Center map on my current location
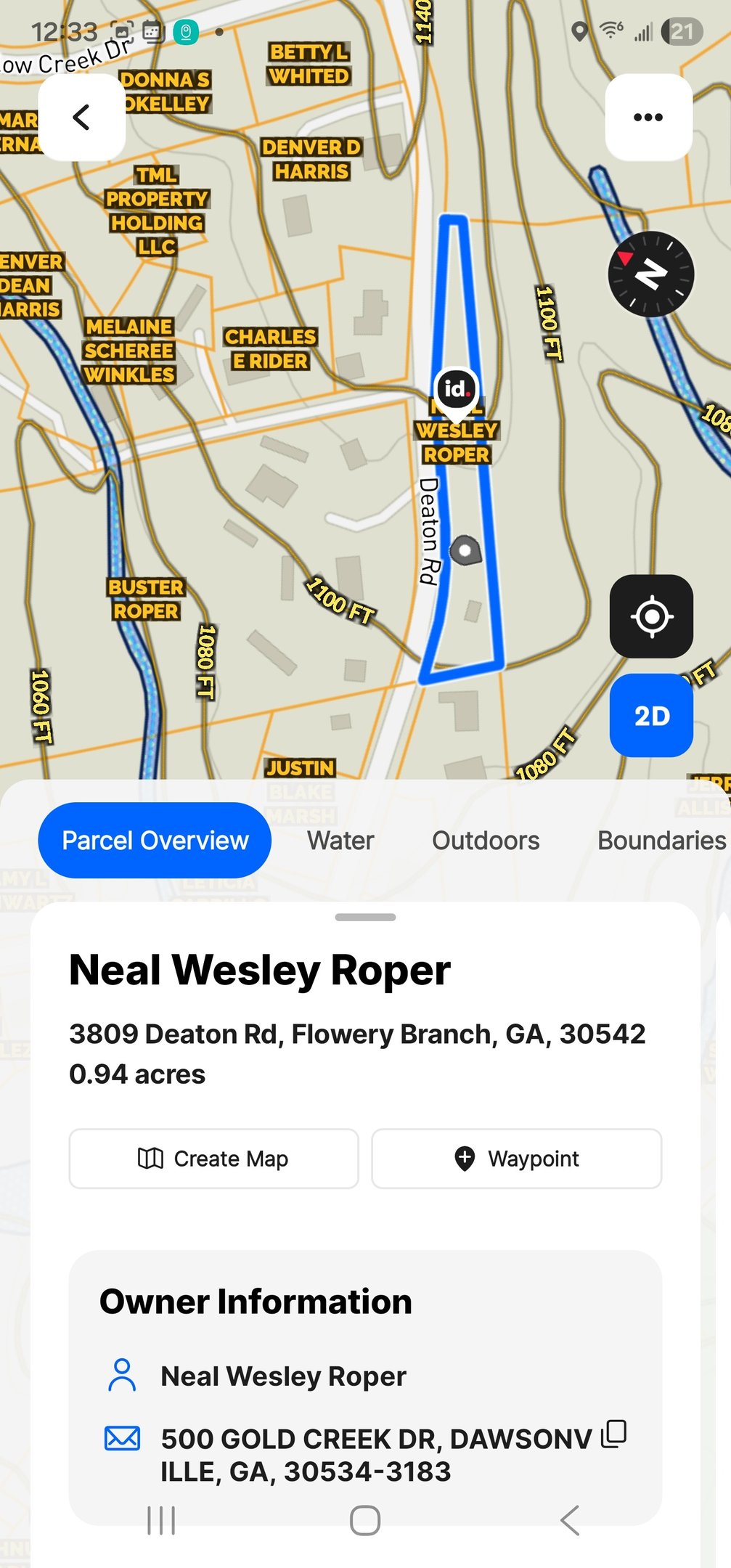Image resolution: width=731 pixels, height=1568 pixels. (x=651, y=616)
